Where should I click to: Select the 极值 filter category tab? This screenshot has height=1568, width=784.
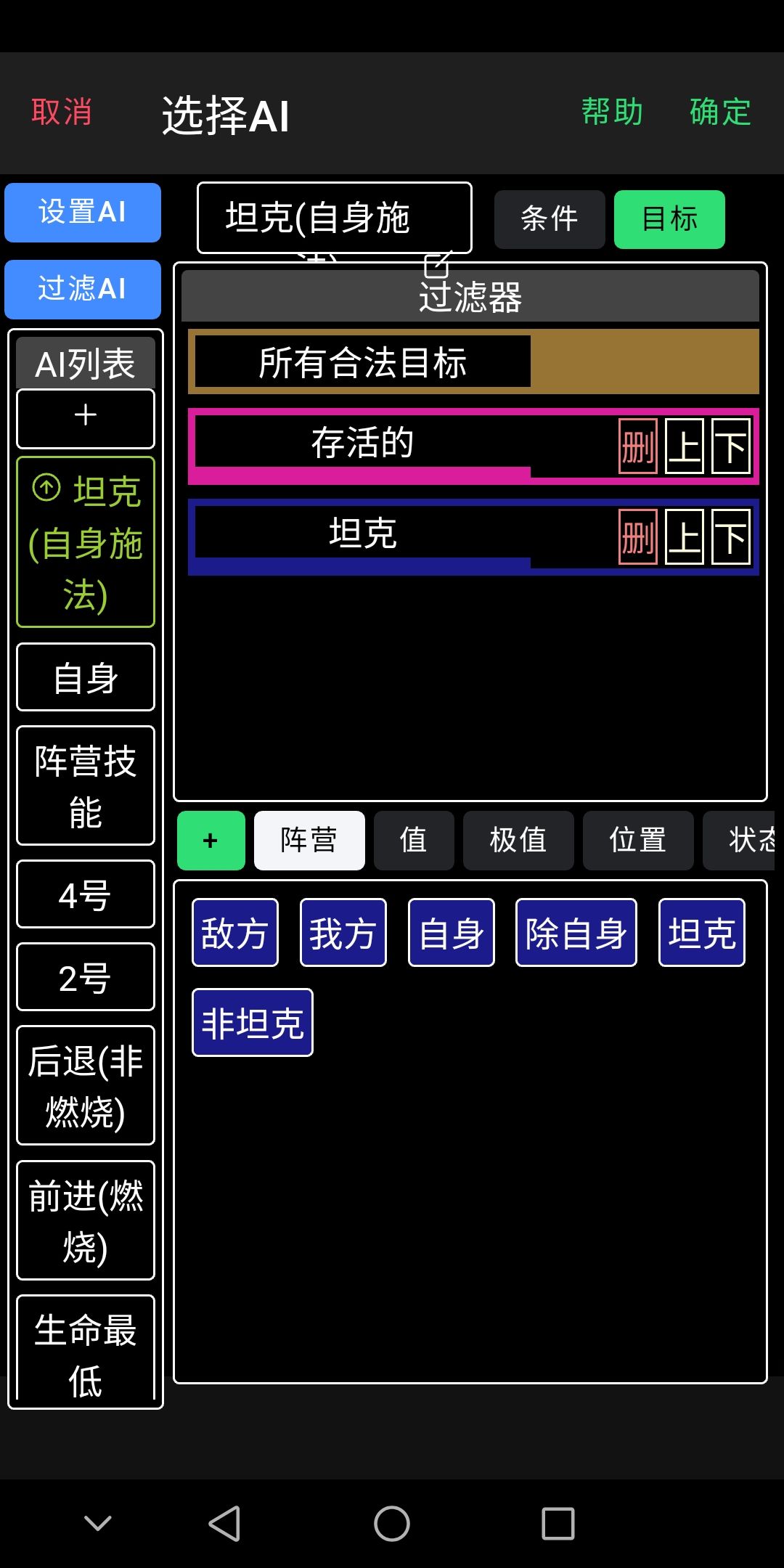click(518, 840)
